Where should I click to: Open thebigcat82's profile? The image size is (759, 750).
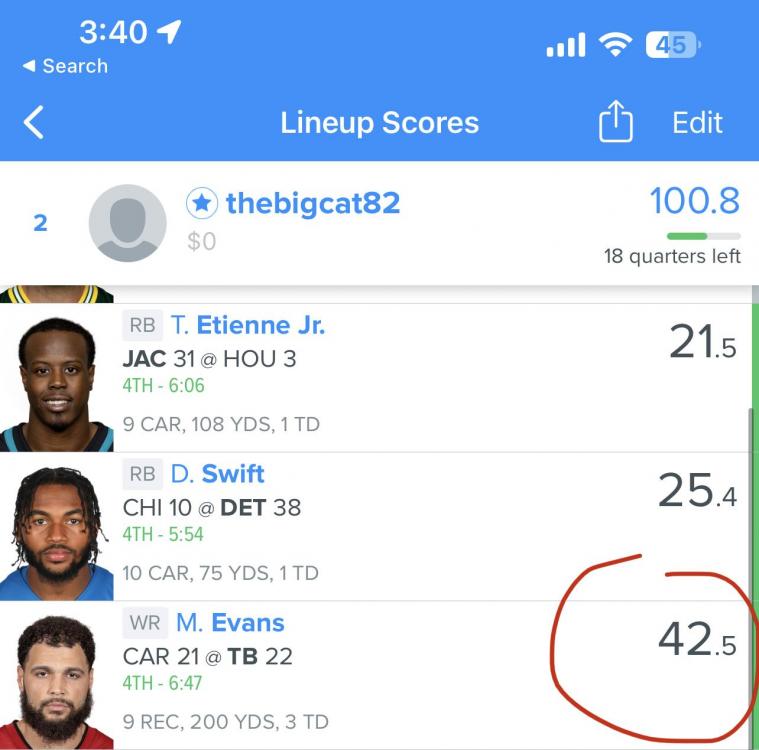click(312, 204)
